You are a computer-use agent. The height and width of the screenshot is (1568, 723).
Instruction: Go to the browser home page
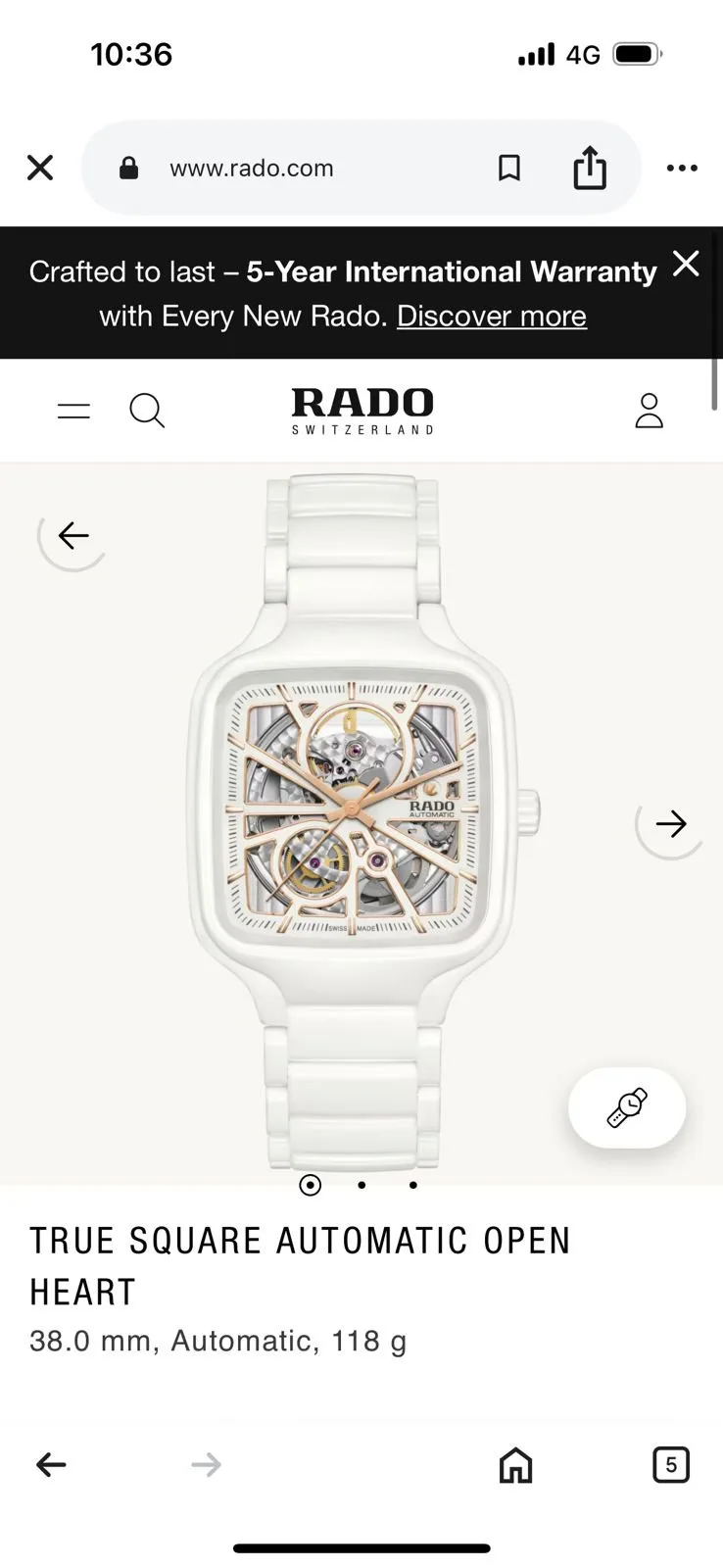(515, 1465)
